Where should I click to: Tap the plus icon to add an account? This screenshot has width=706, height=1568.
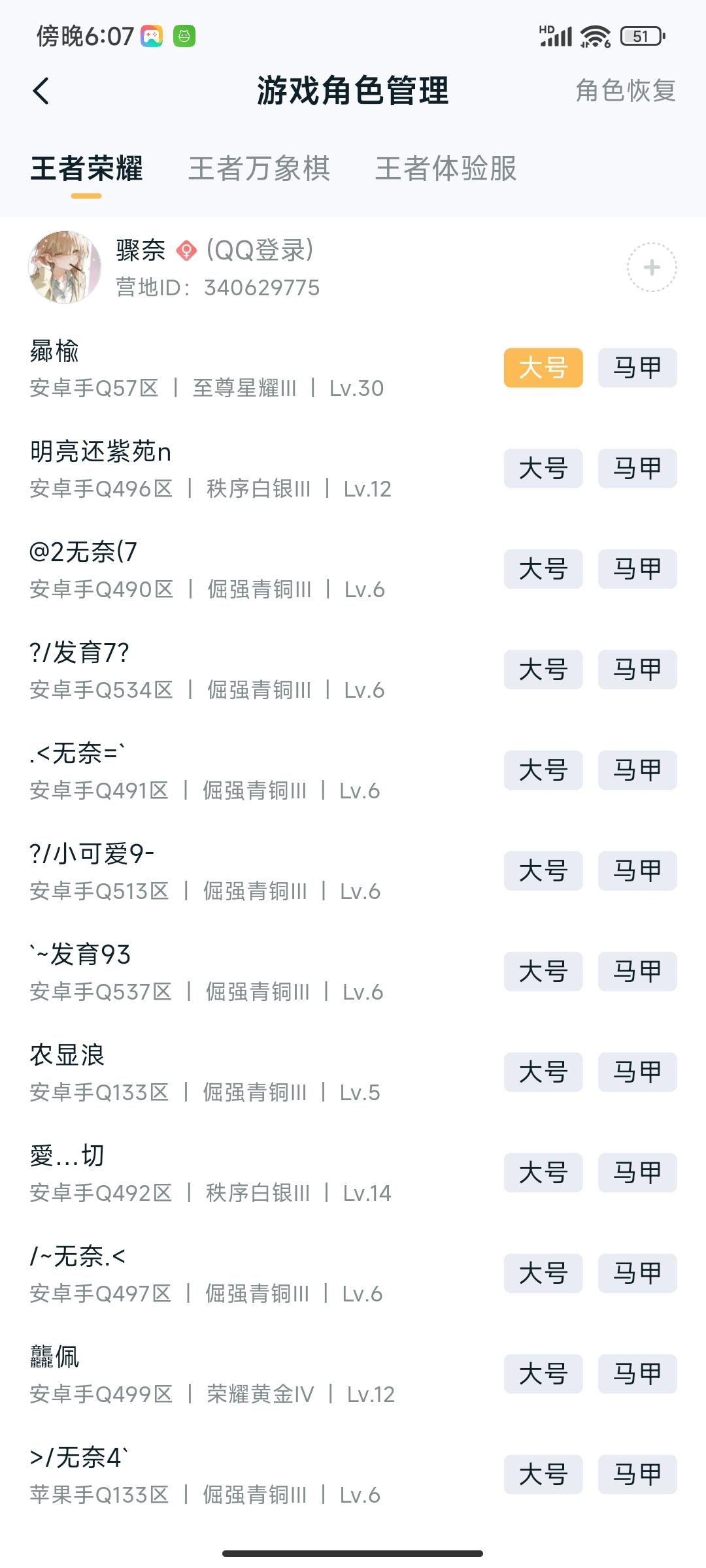point(652,268)
